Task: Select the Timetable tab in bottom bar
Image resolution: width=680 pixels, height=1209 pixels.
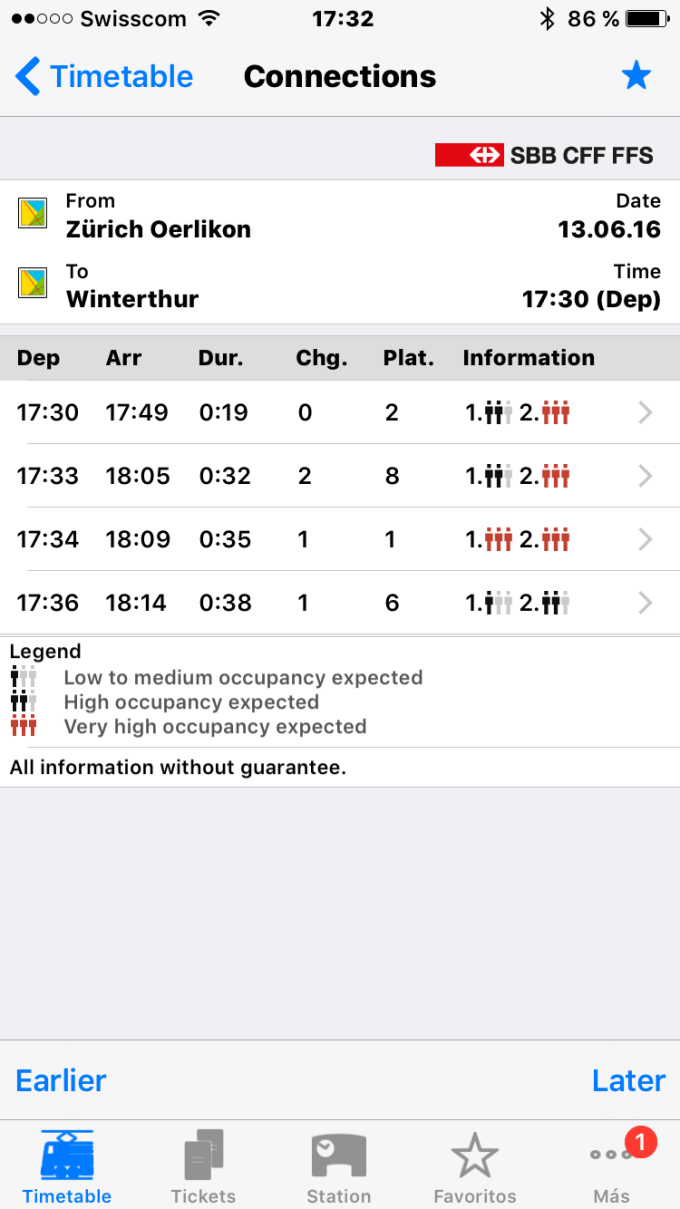Action: [x=67, y=1167]
